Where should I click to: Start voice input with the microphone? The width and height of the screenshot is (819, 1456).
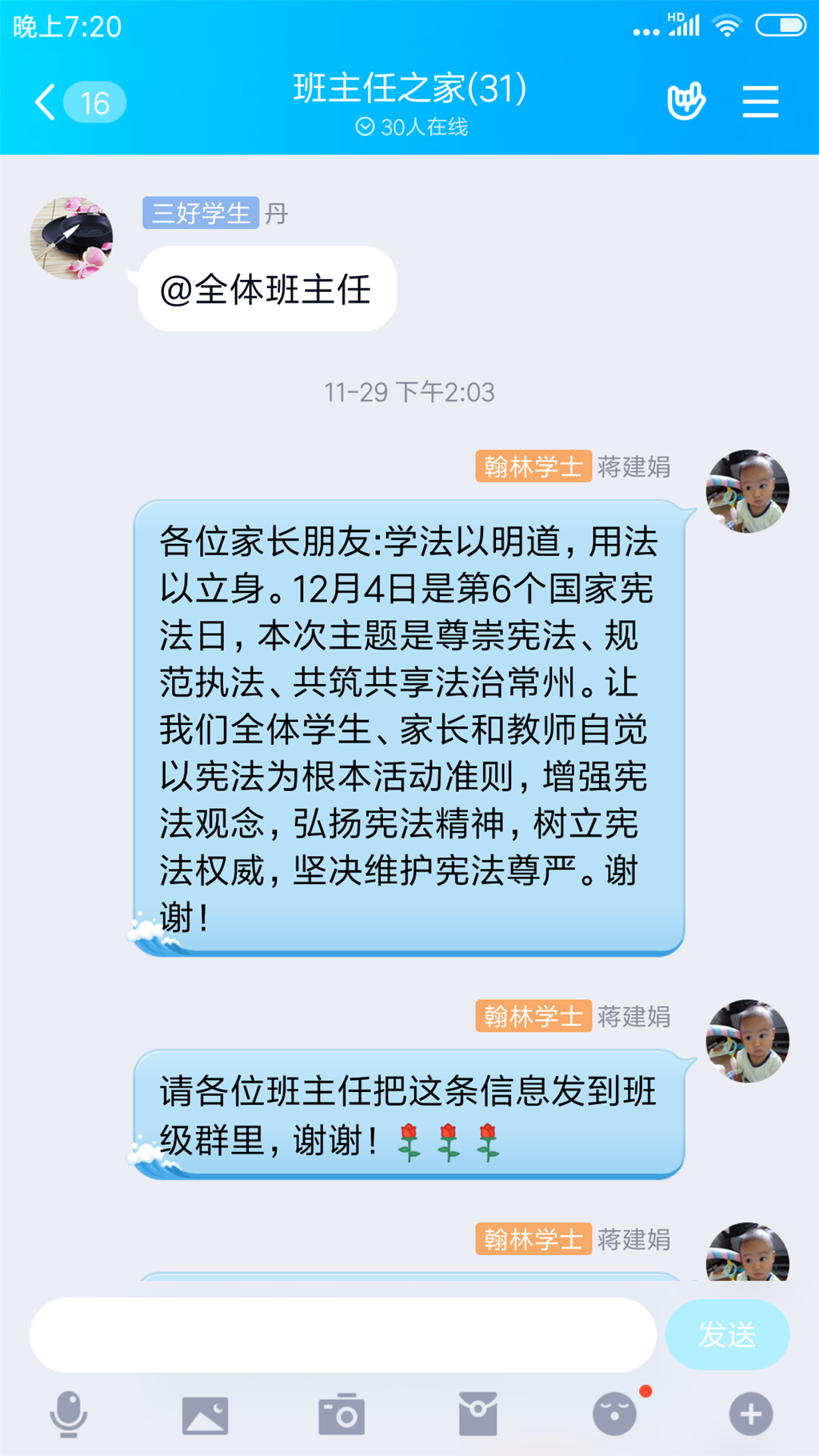(69, 1414)
